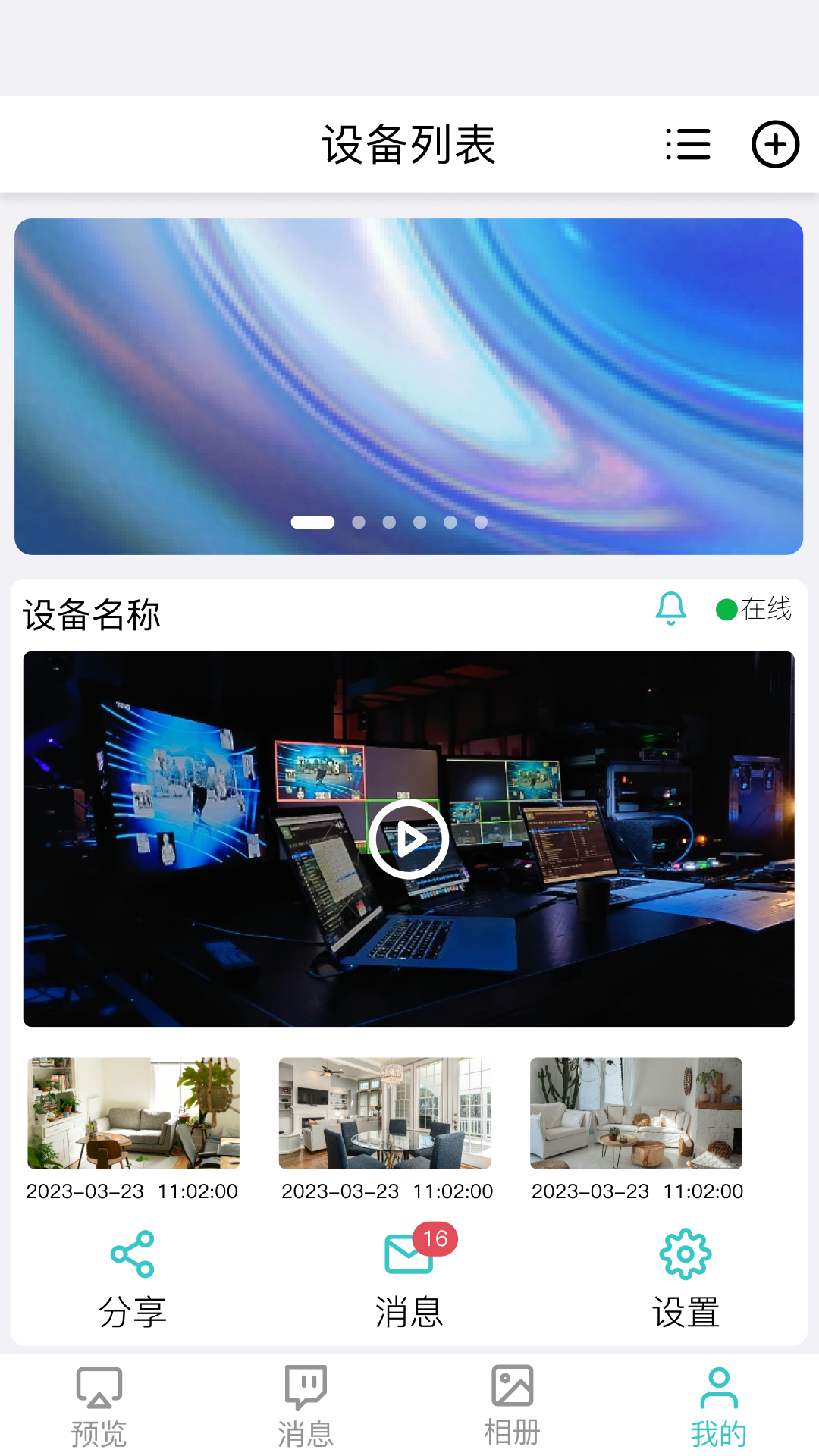
Task: Open the add device screen via plus icon
Action: 774,144
